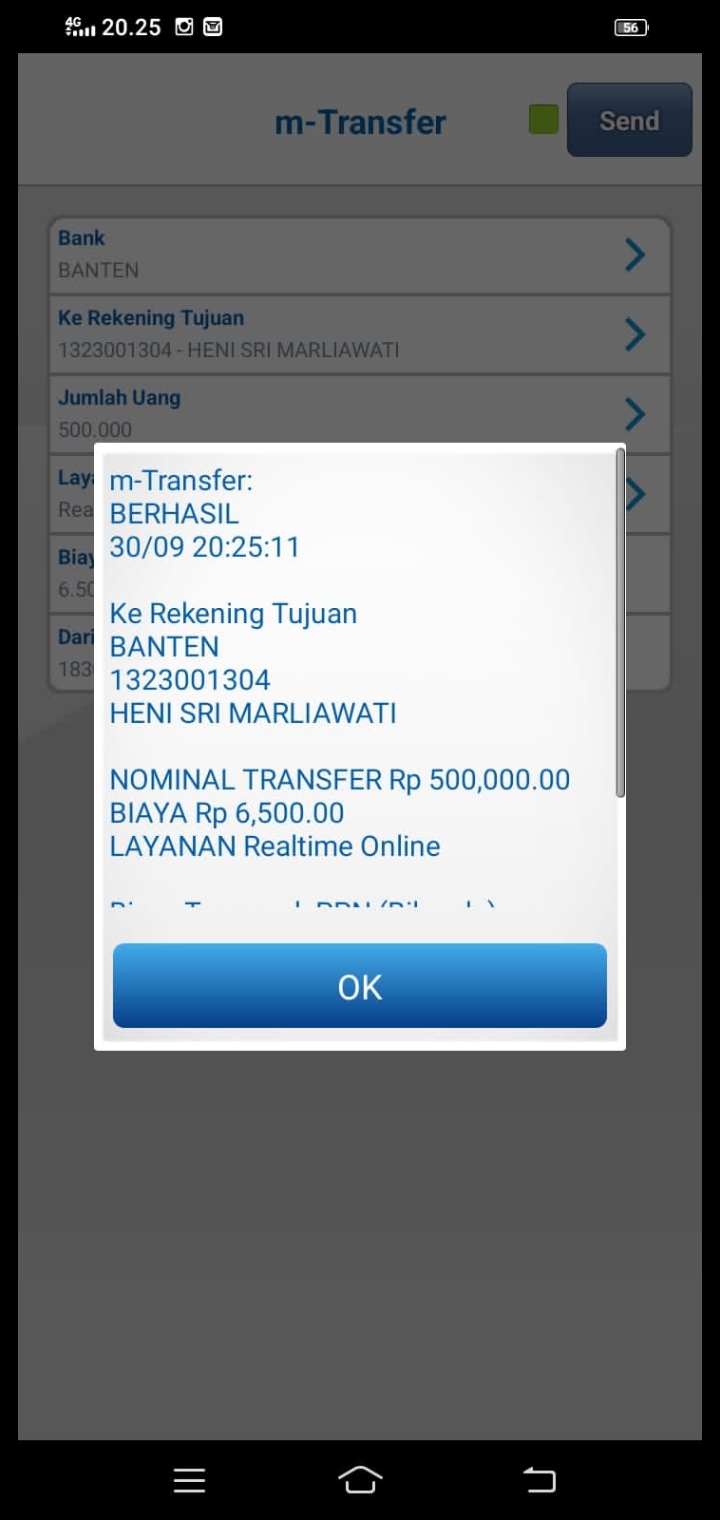This screenshot has width=720, height=1520.
Task: Tap the message notification icon in status bar
Action: [213, 27]
